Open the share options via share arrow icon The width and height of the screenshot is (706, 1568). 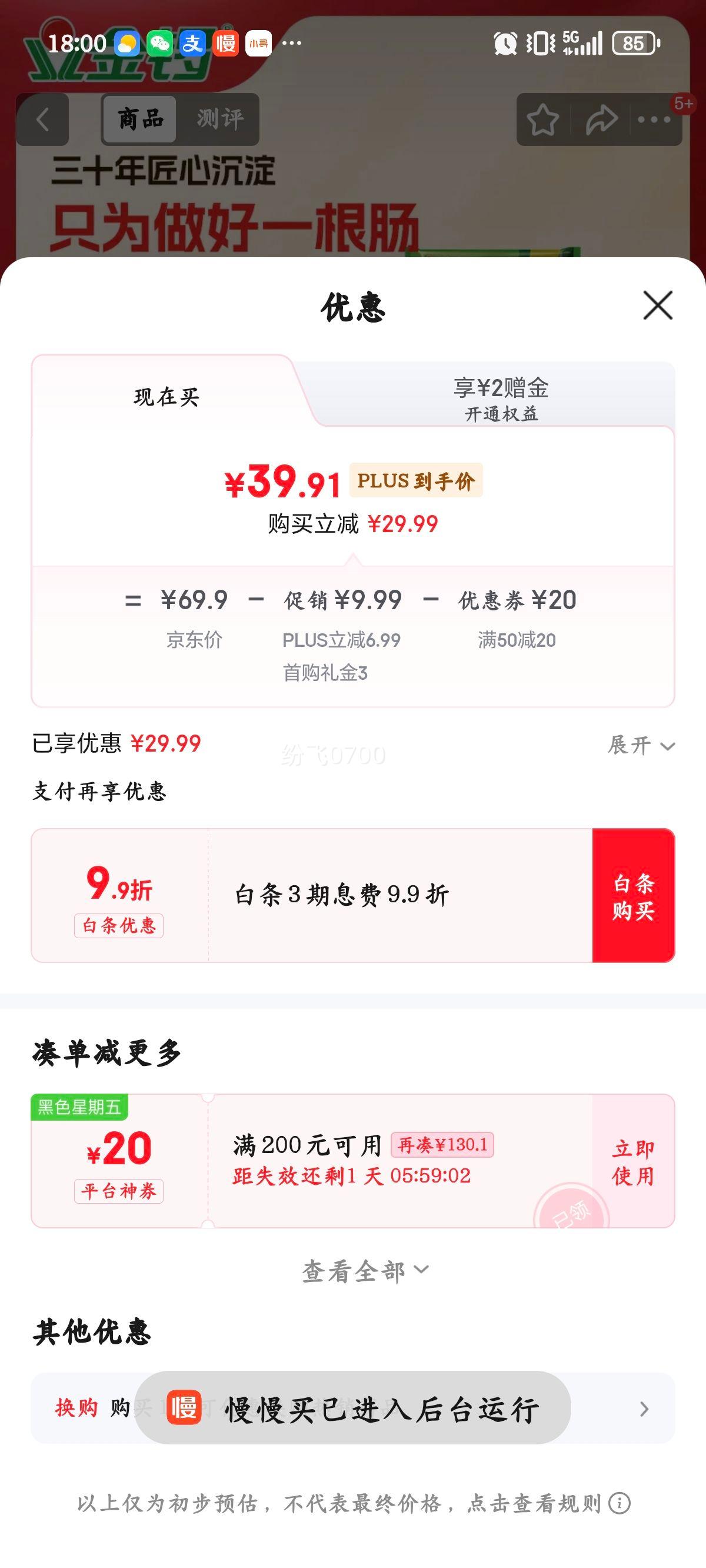pos(600,119)
